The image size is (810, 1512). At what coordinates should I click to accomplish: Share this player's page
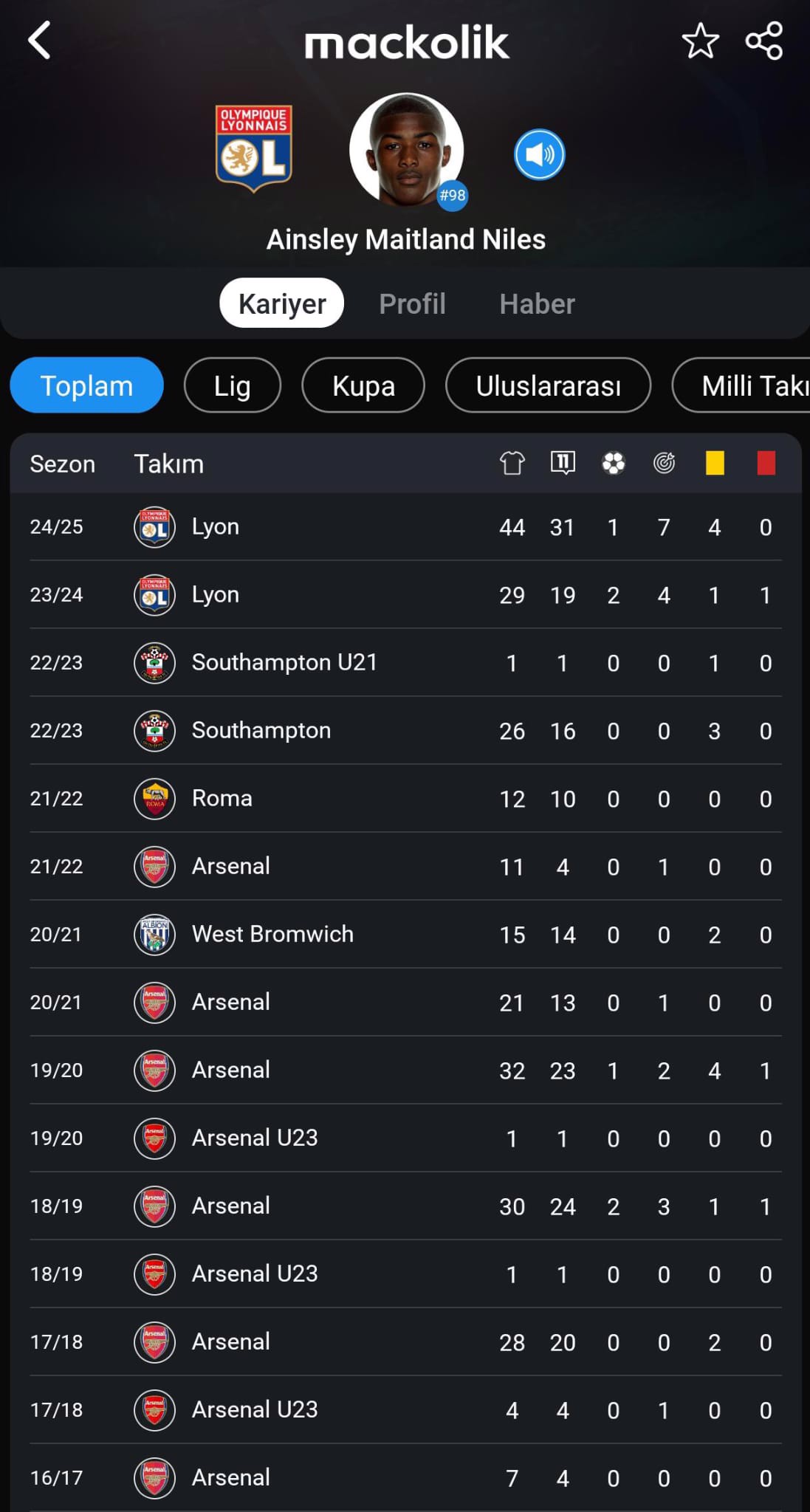click(x=764, y=41)
